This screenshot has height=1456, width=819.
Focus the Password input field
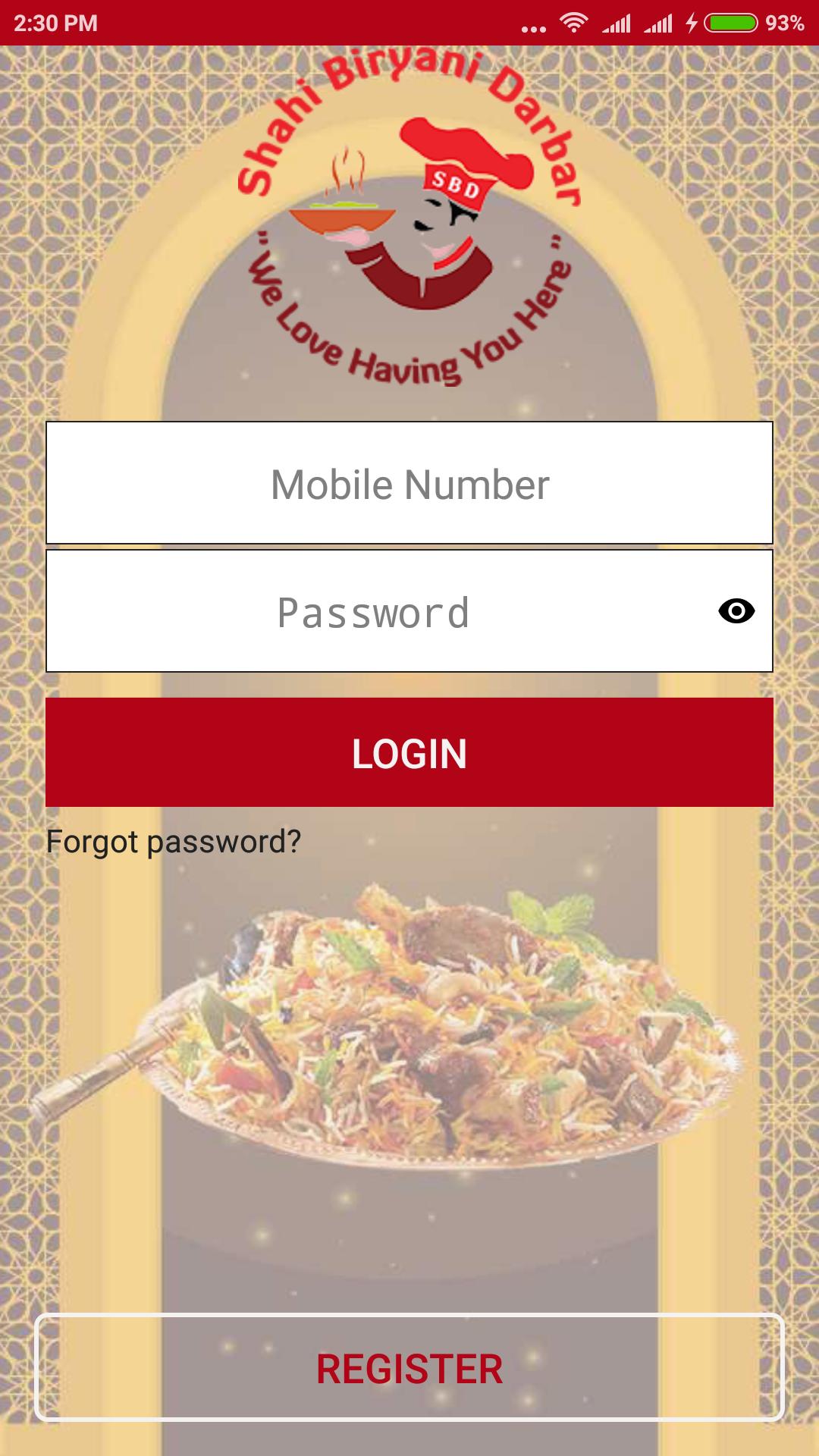[373, 611]
